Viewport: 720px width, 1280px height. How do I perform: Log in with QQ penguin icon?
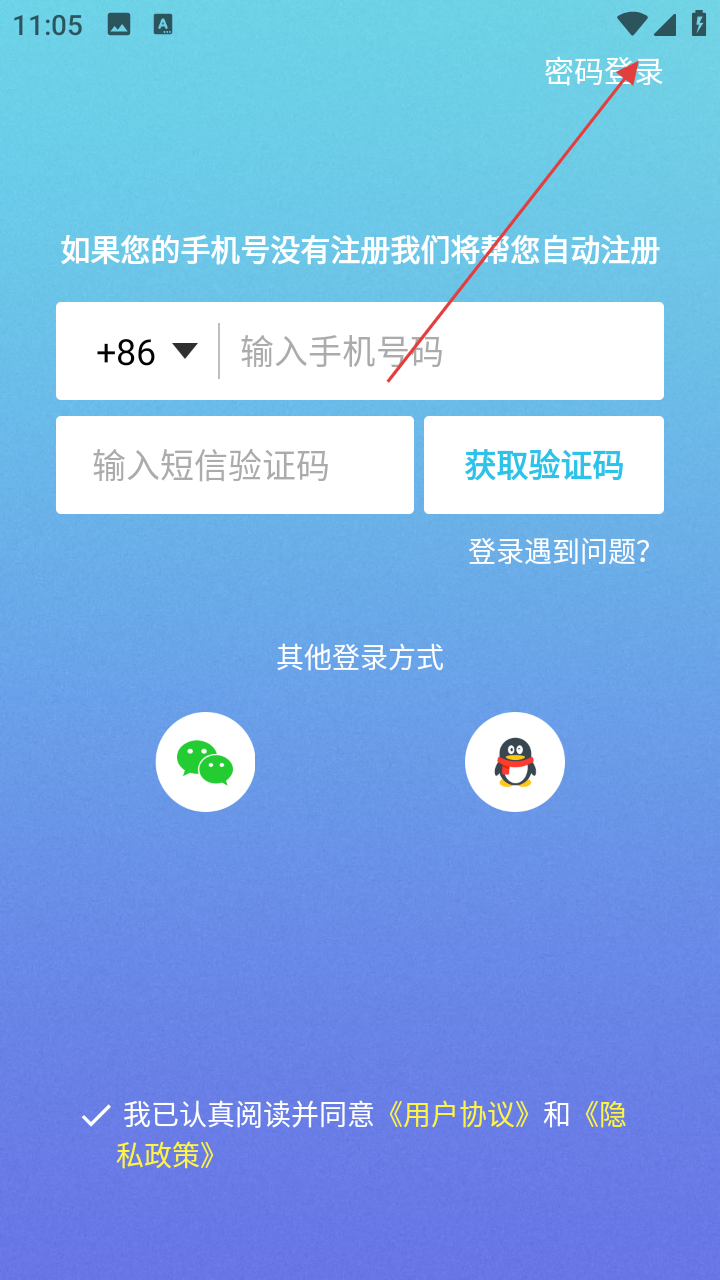tap(514, 762)
